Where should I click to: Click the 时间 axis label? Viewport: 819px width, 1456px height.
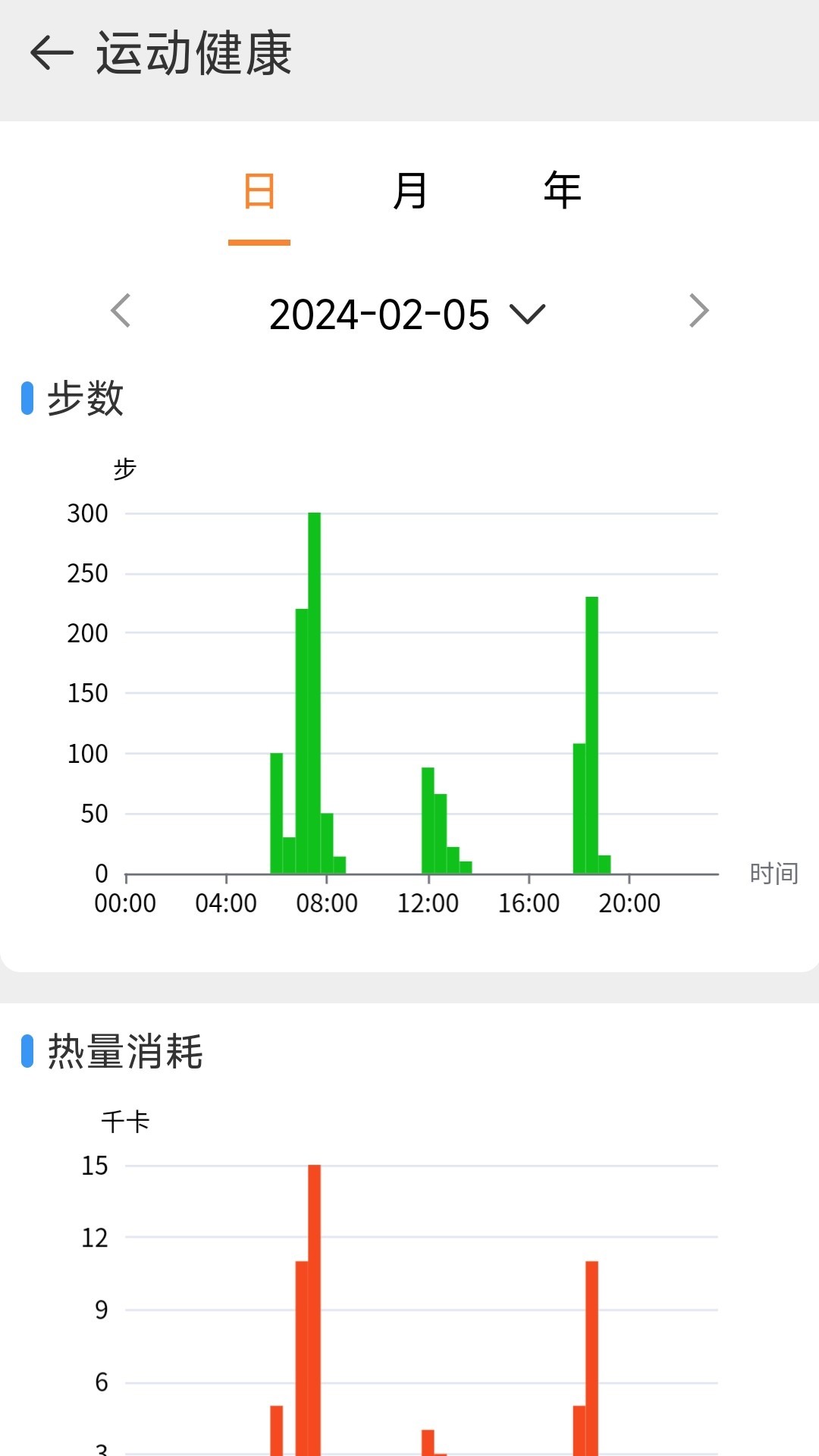click(773, 872)
